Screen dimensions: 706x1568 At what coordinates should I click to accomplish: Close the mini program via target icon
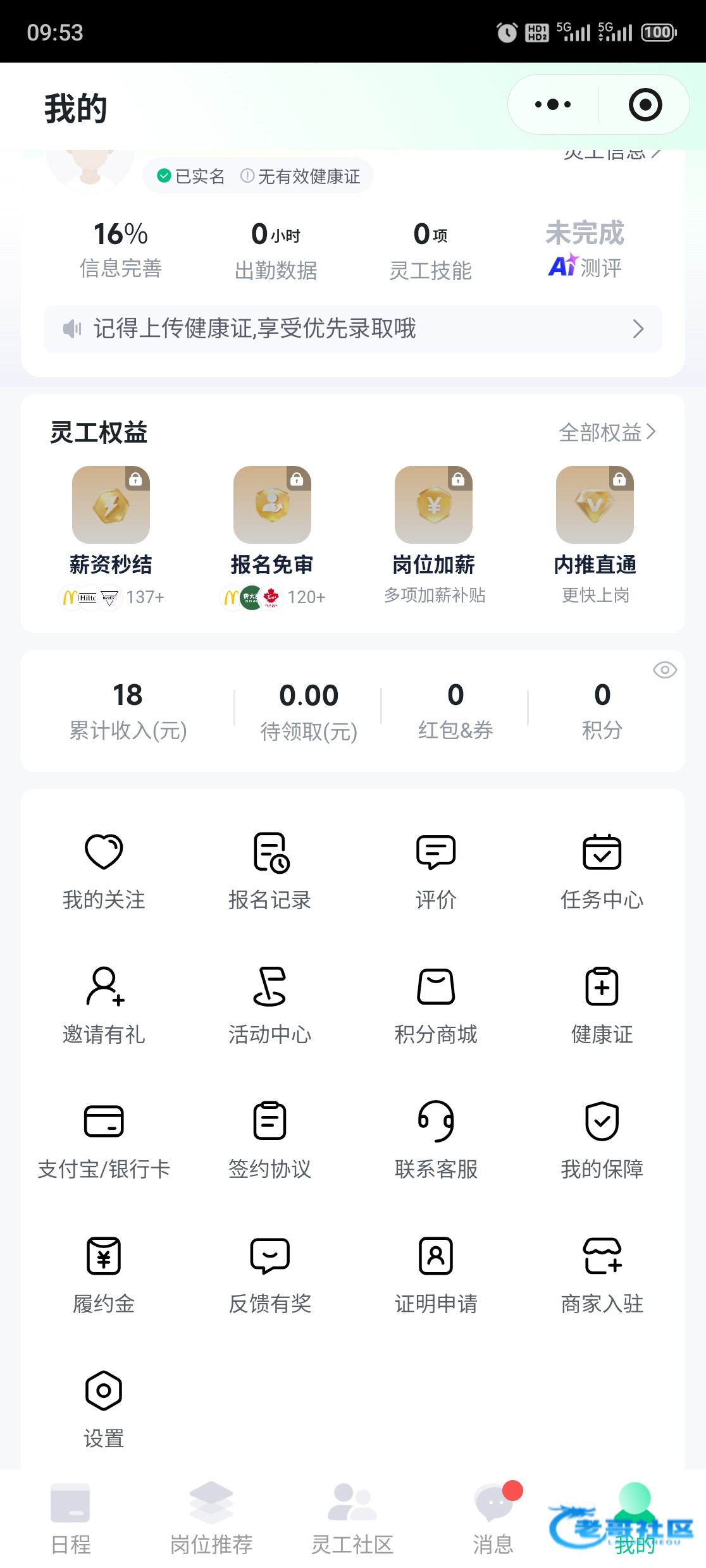pos(645,104)
